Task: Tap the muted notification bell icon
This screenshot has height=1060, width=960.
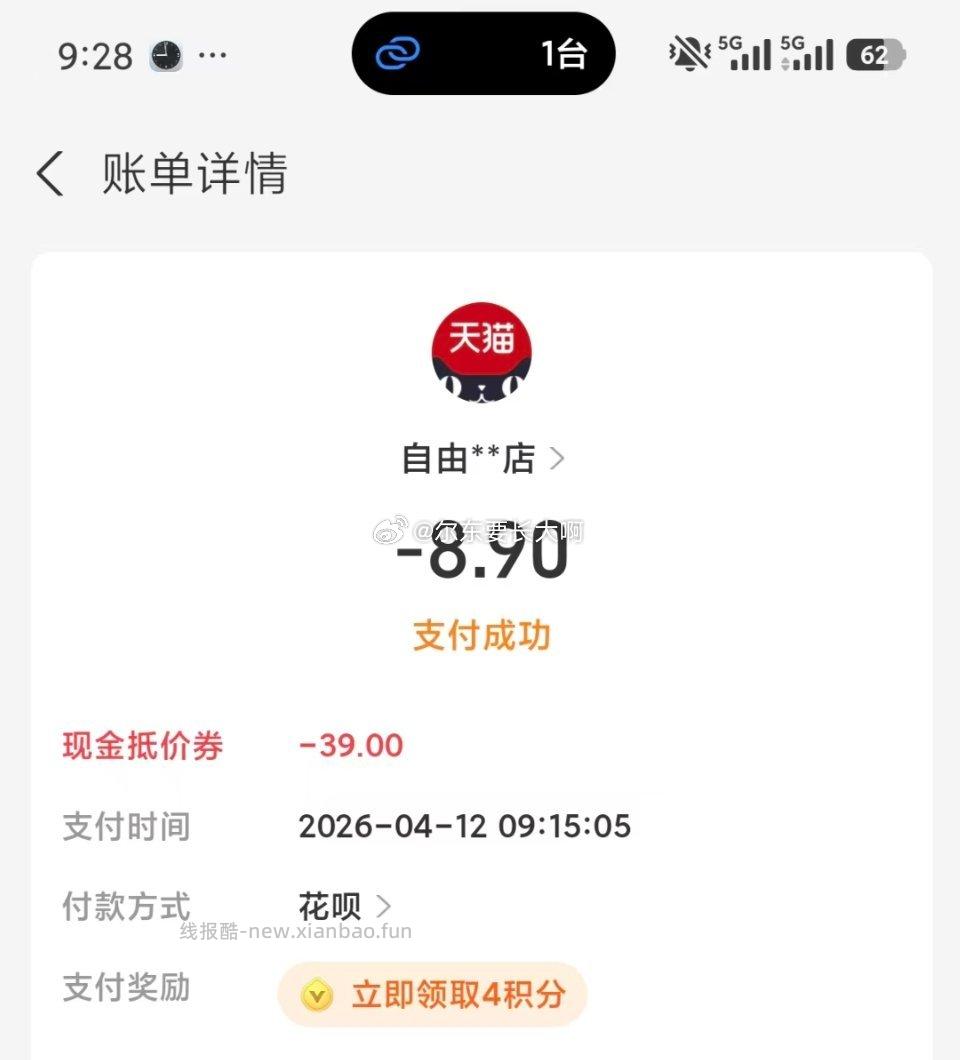Action: pyautogui.click(x=689, y=54)
